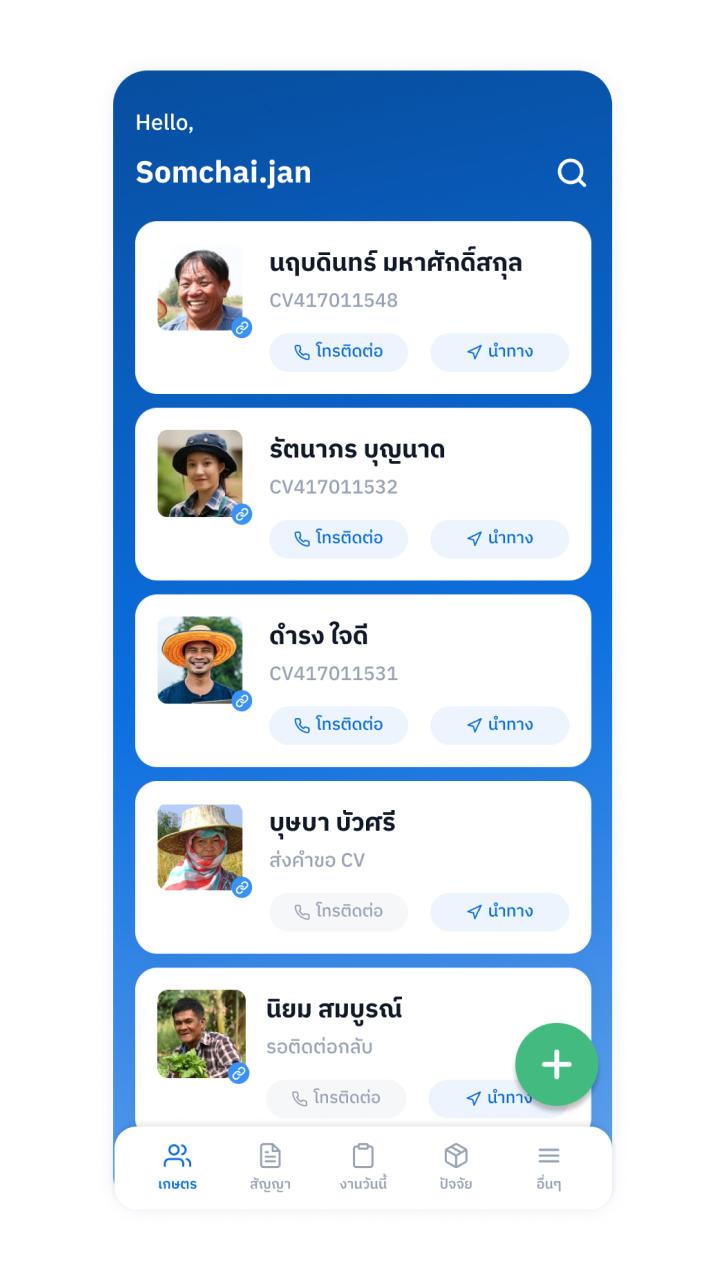Open the farmer card for บุษบา บัวศรี
This screenshot has width=720, height=1280.
(363, 867)
